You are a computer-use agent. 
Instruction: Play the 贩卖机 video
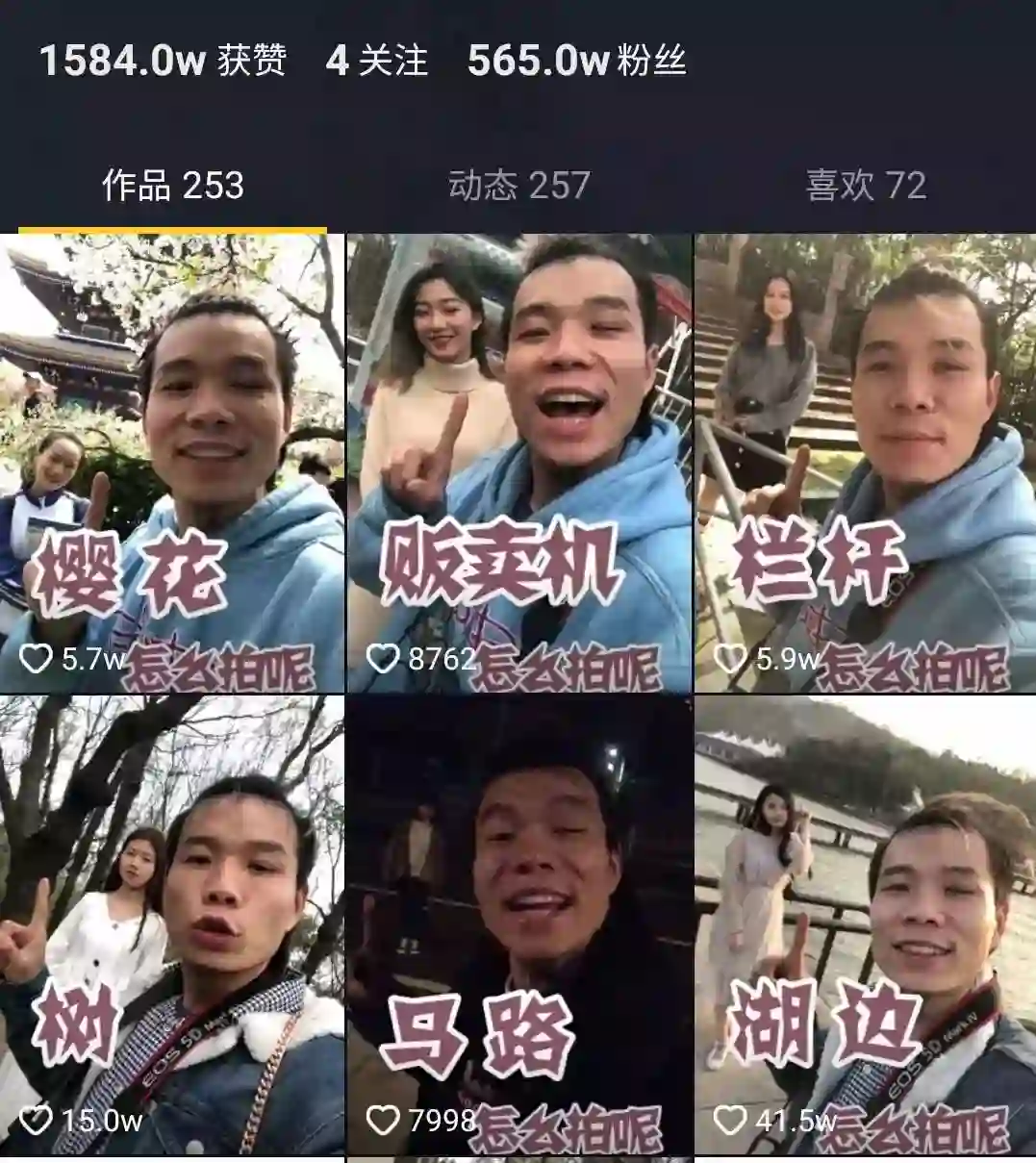519,464
